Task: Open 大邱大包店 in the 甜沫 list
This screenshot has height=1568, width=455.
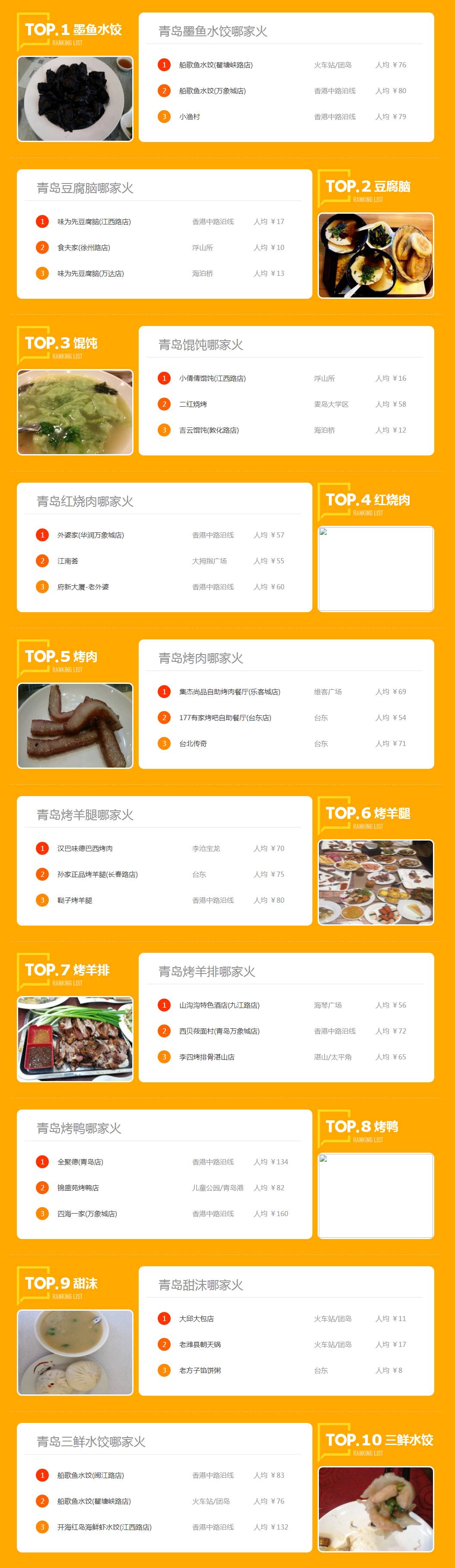Action: coord(196,1318)
